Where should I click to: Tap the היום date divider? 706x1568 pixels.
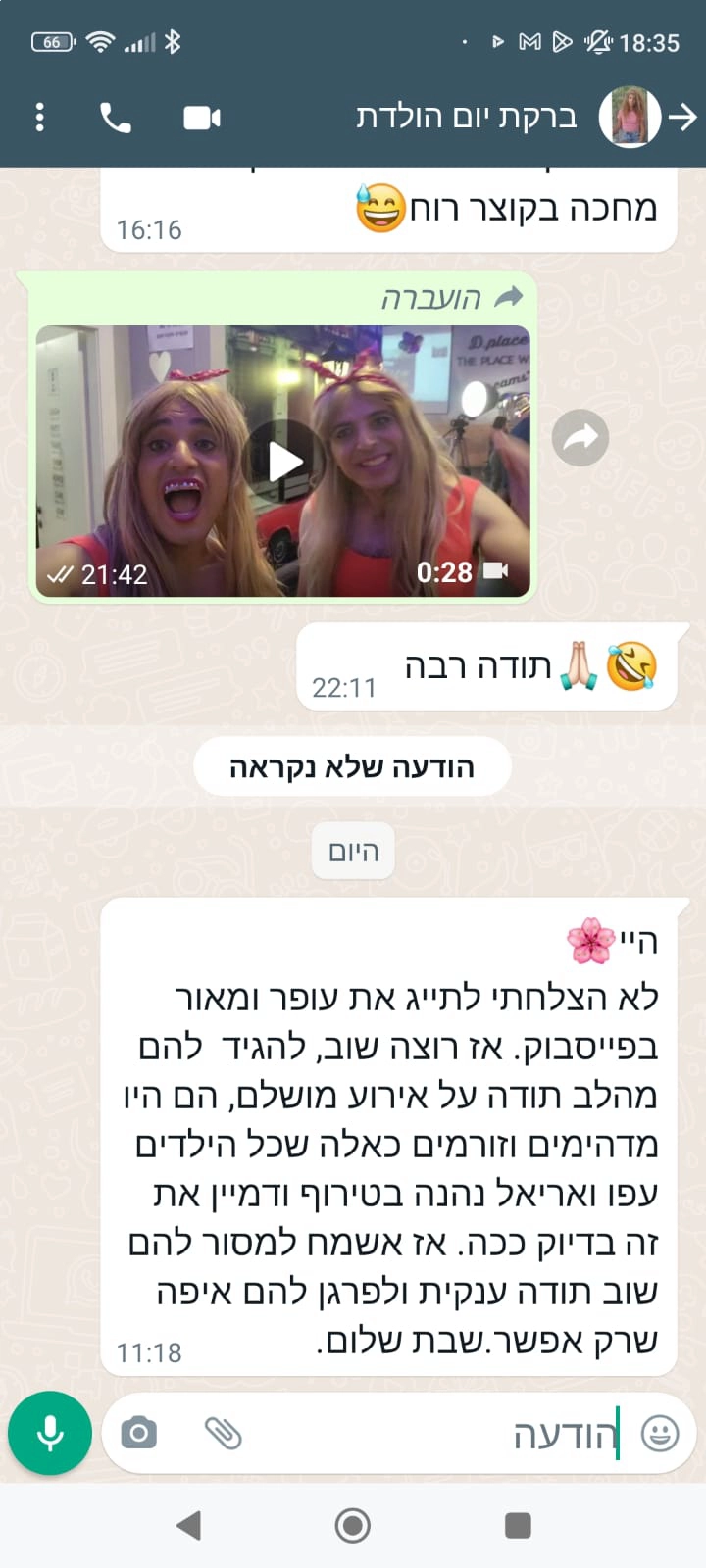(352, 851)
